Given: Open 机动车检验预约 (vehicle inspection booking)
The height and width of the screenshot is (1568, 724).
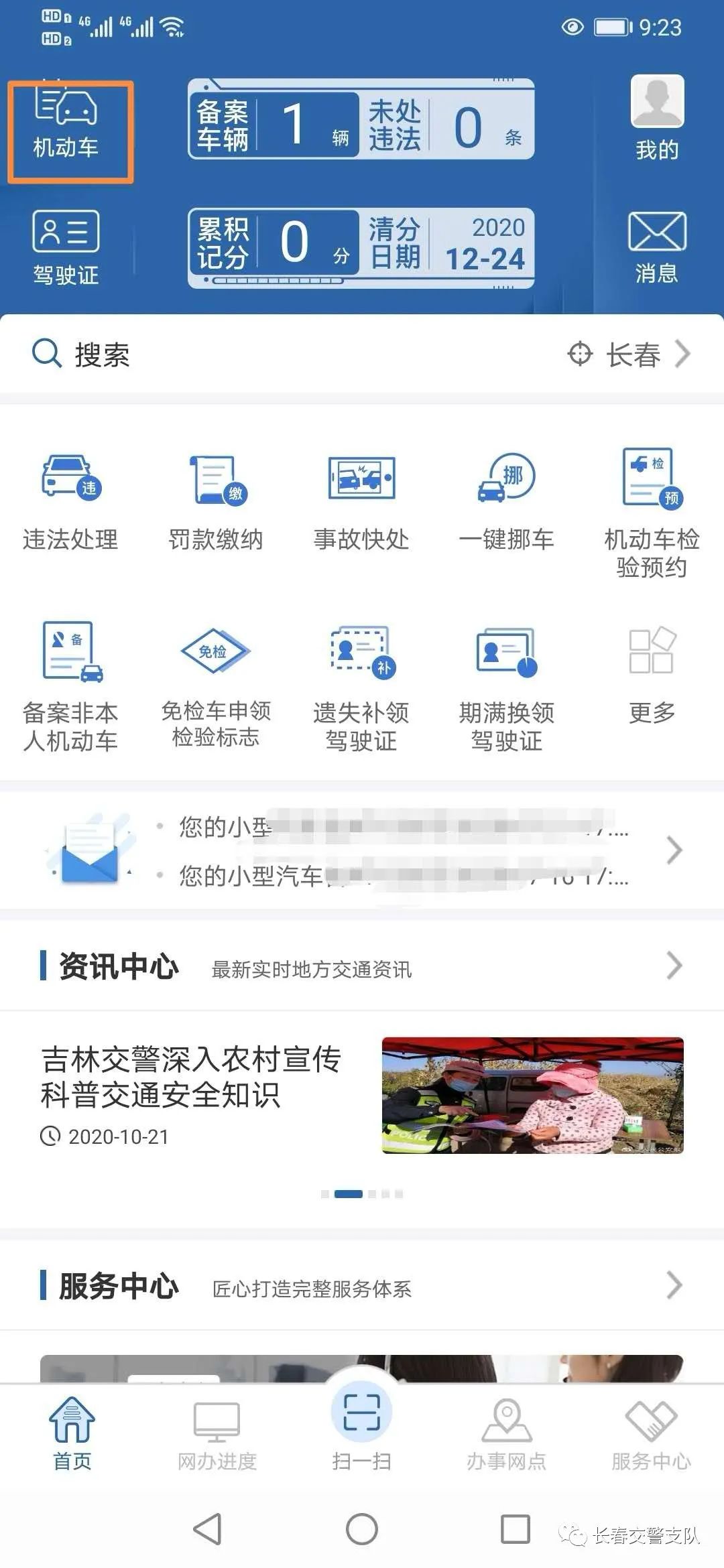Looking at the screenshot, I should tap(652, 511).
